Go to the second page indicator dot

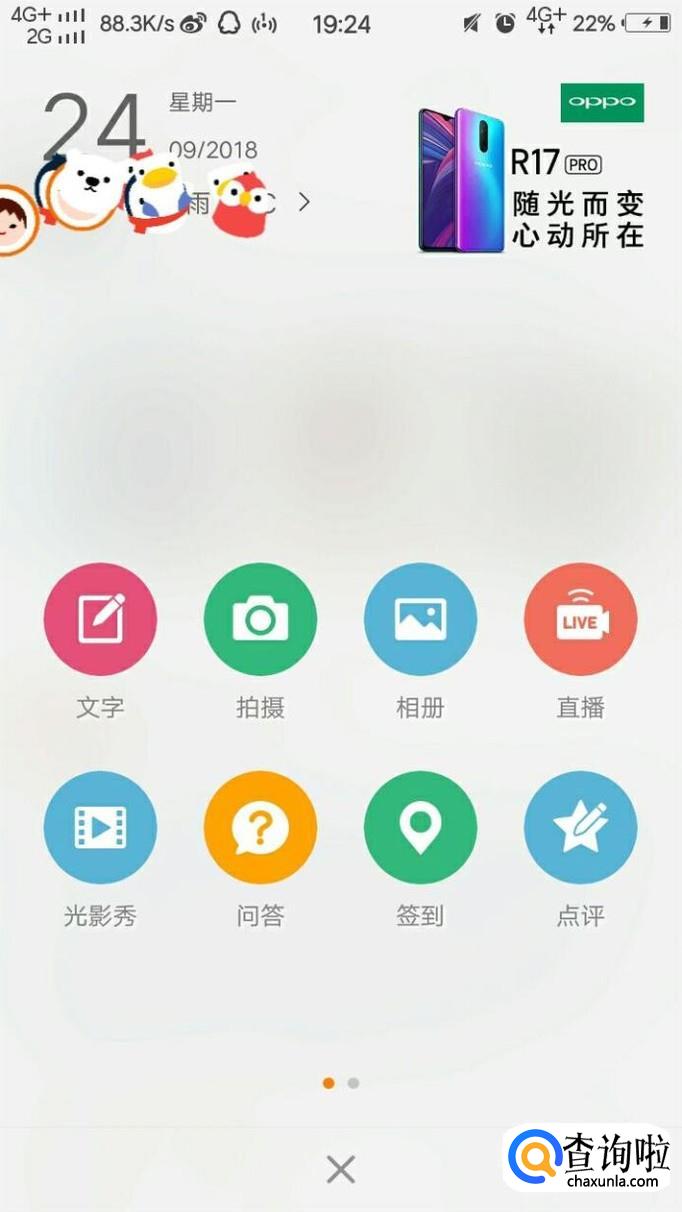tap(353, 1083)
